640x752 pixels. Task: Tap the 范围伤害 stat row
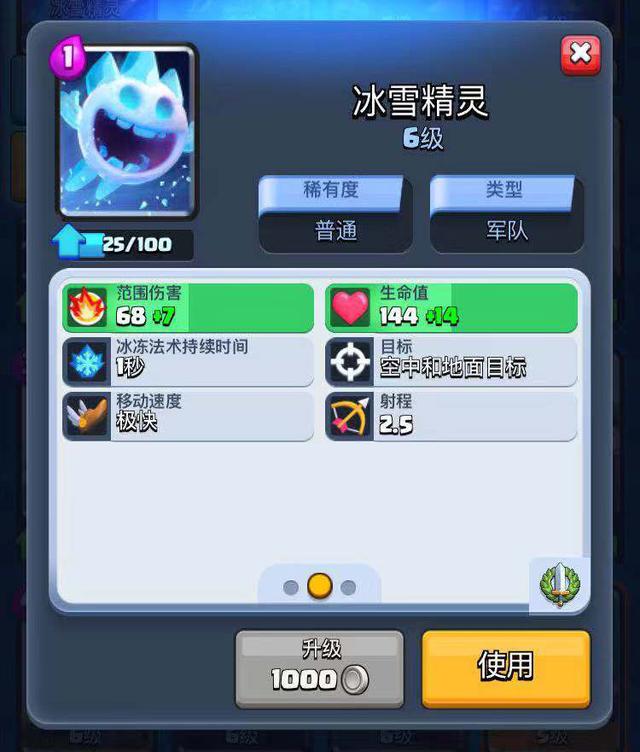coord(188,307)
